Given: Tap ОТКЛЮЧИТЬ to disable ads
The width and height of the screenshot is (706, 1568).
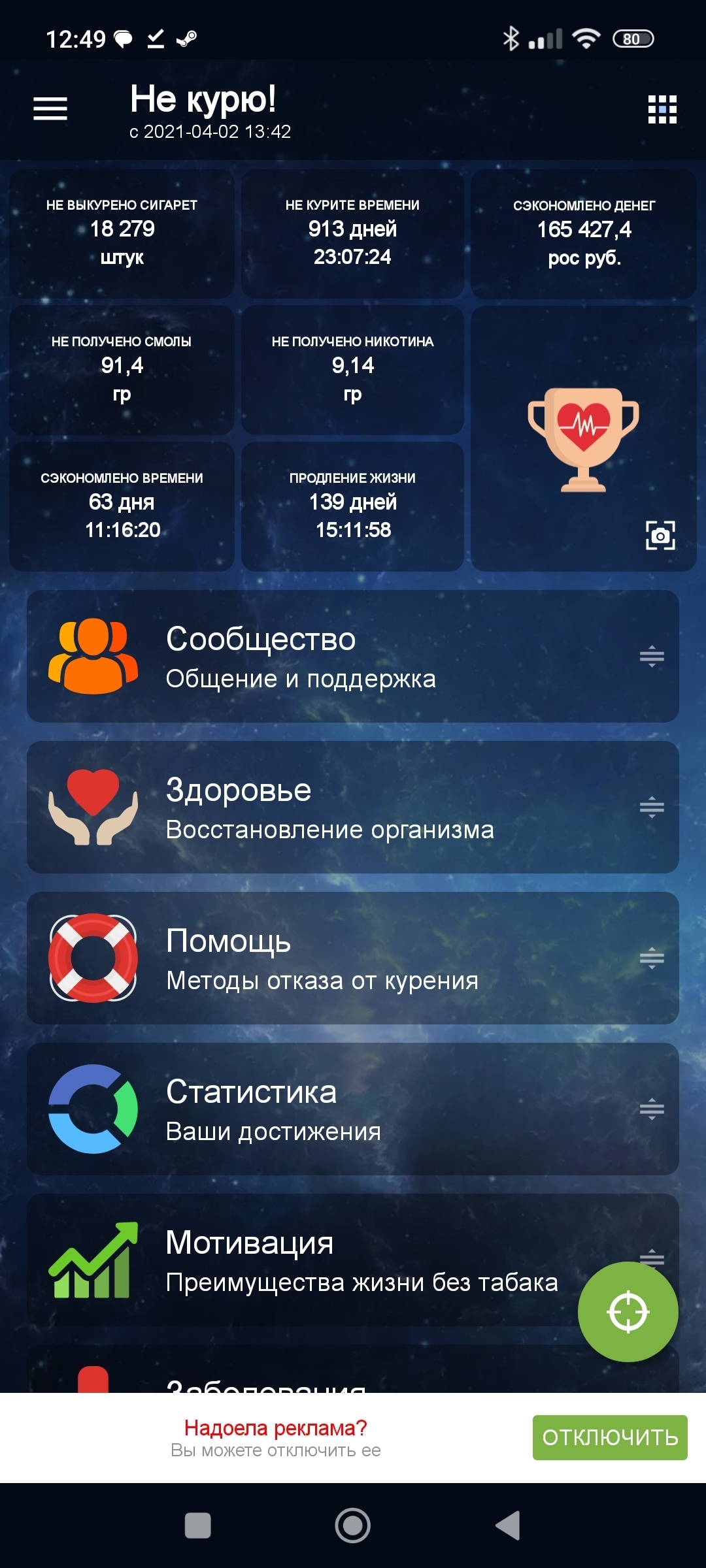Looking at the screenshot, I should [610, 1437].
